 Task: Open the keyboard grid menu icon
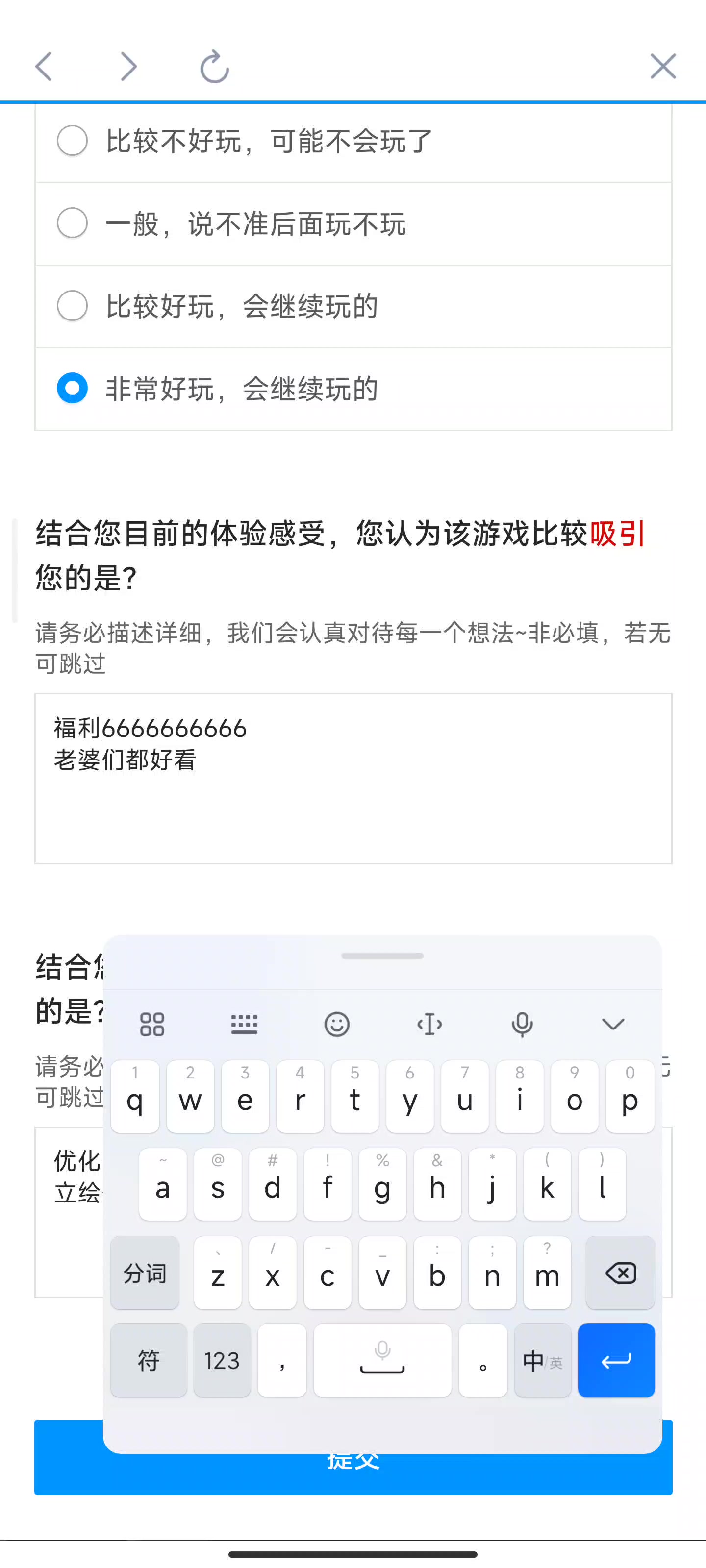(x=152, y=1025)
